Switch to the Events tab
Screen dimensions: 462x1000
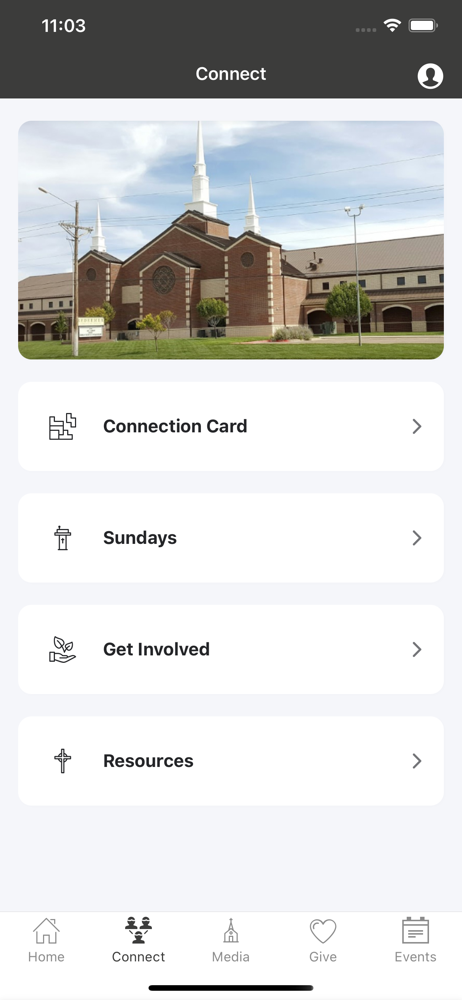pos(415,940)
